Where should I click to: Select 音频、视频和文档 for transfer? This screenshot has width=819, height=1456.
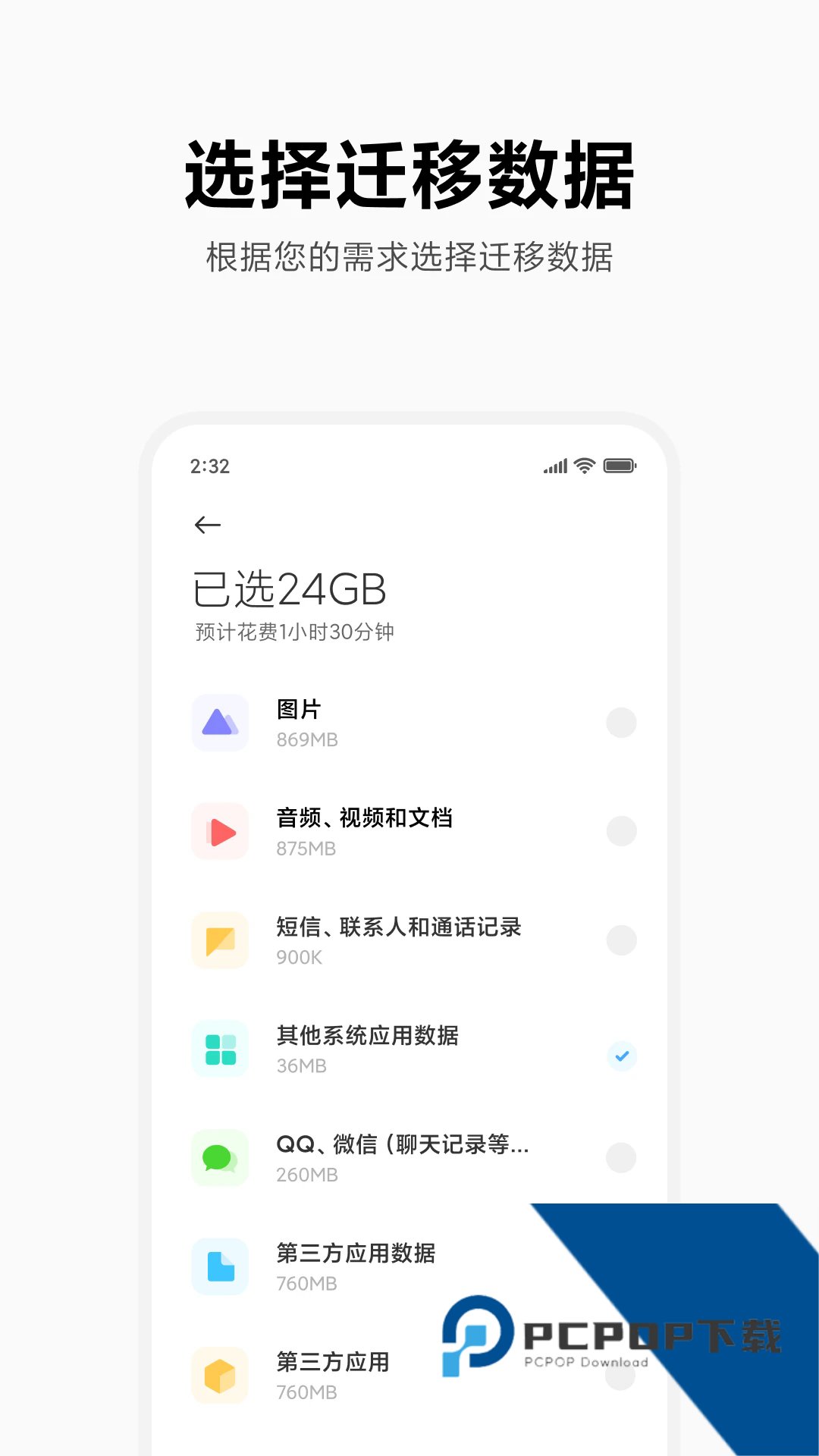point(621,831)
